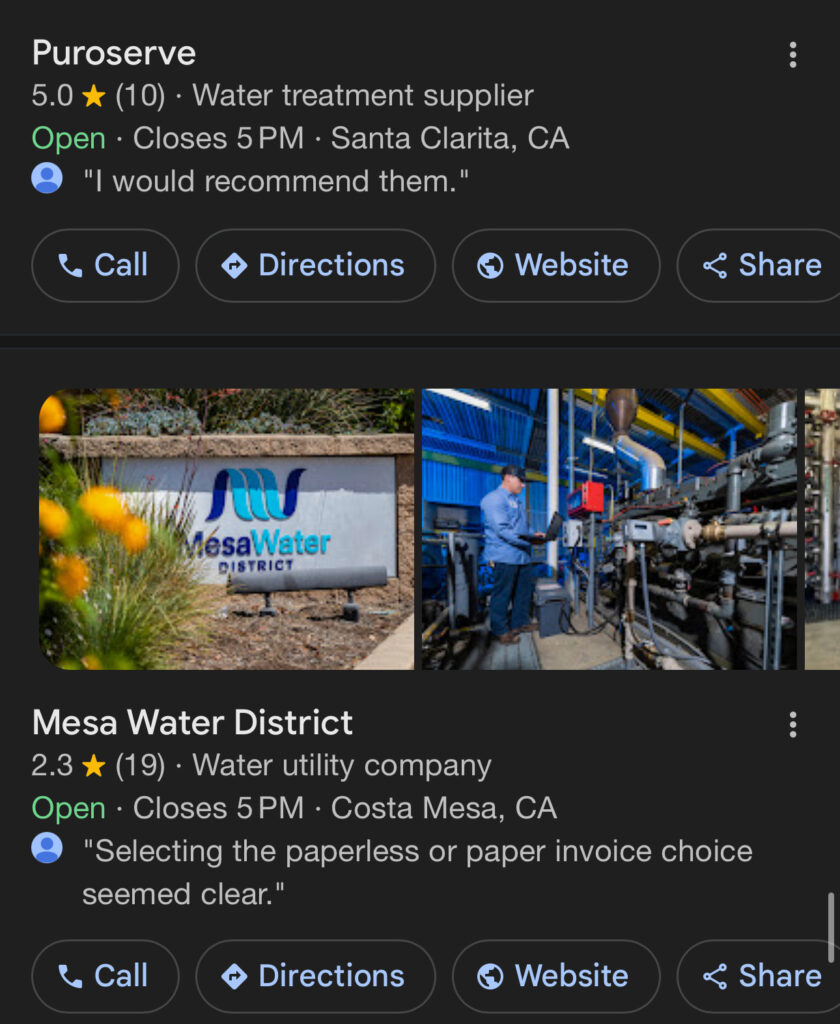The image size is (840, 1024).
Task: Visit the Mesa Water District website
Action: coord(556,976)
